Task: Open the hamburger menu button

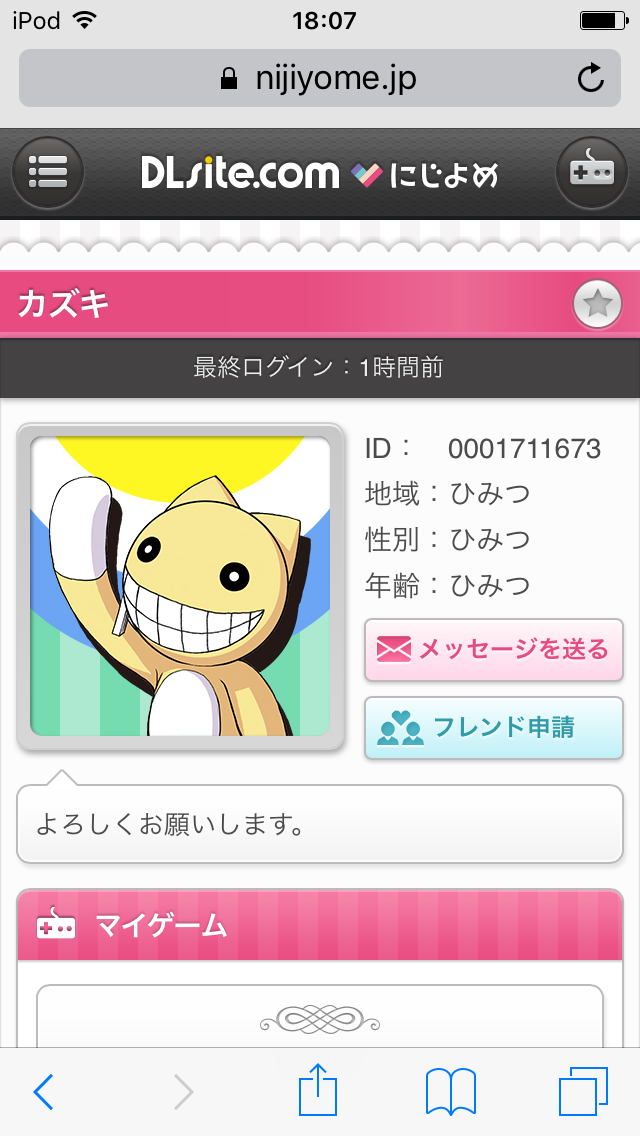Action: coord(47,173)
